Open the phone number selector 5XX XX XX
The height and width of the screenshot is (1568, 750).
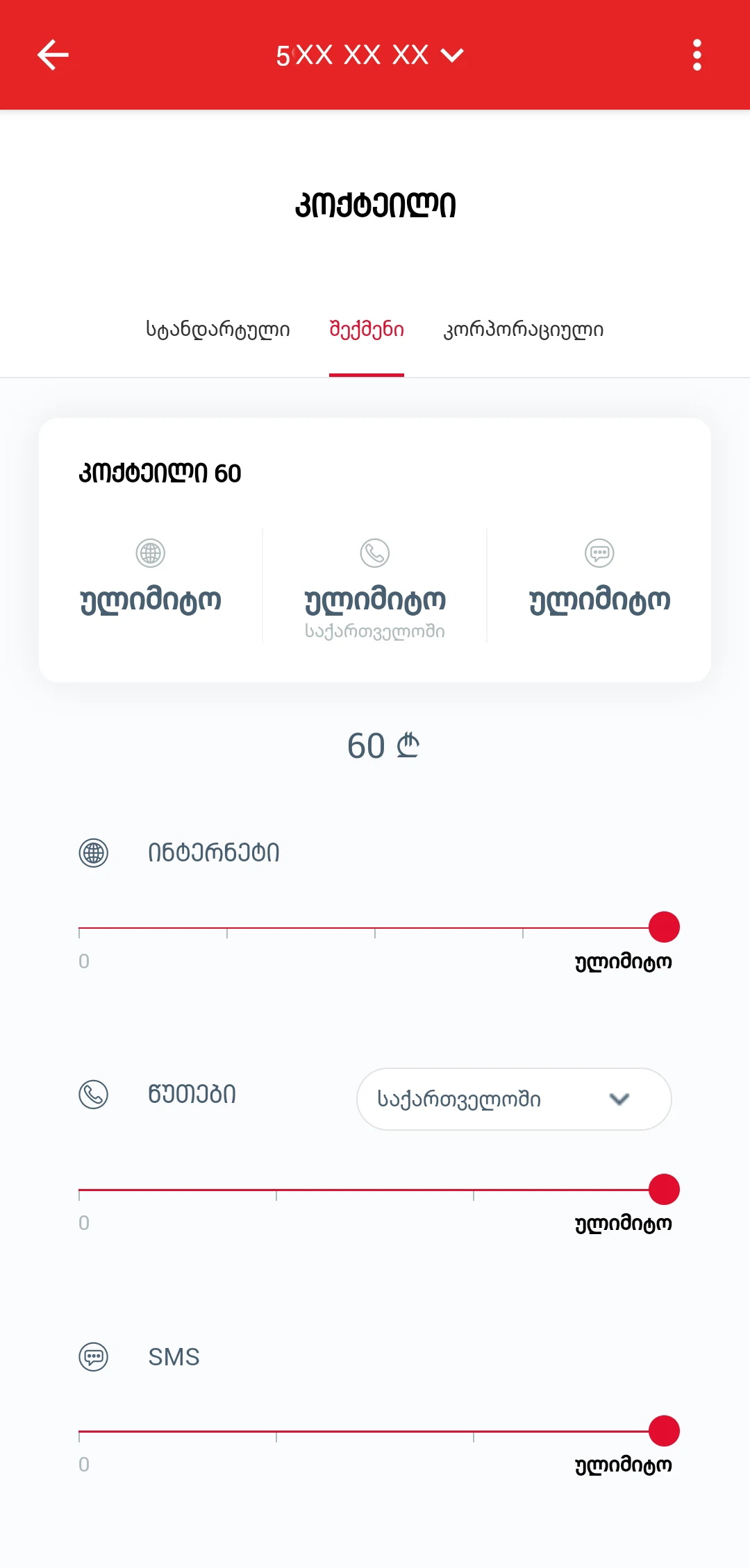coord(369,56)
